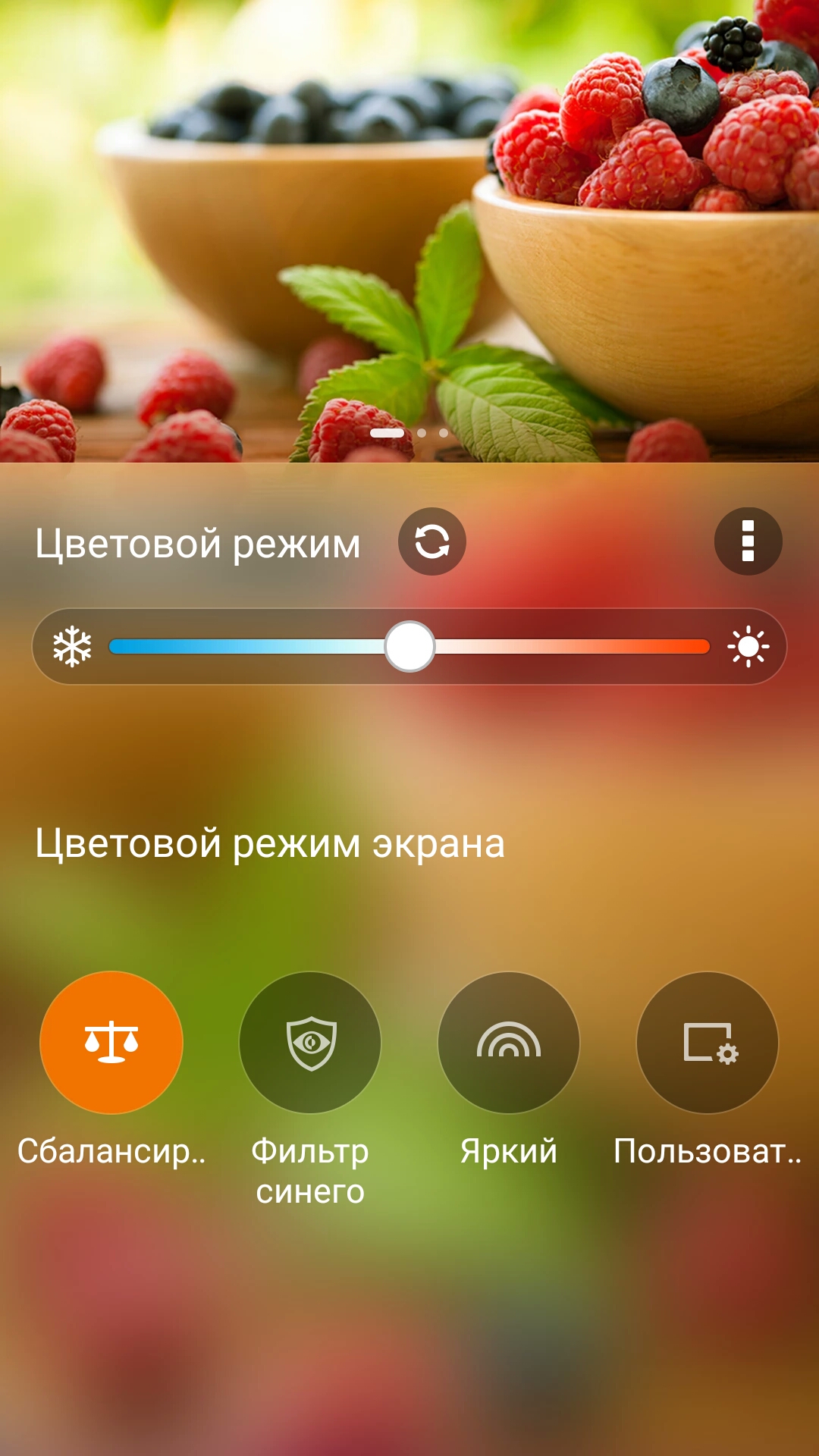Select the Сбалансир.. color mode
Image resolution: width=819 pixels, height=1456 pixels.
pyautogui.click(x=111, y=1043)
